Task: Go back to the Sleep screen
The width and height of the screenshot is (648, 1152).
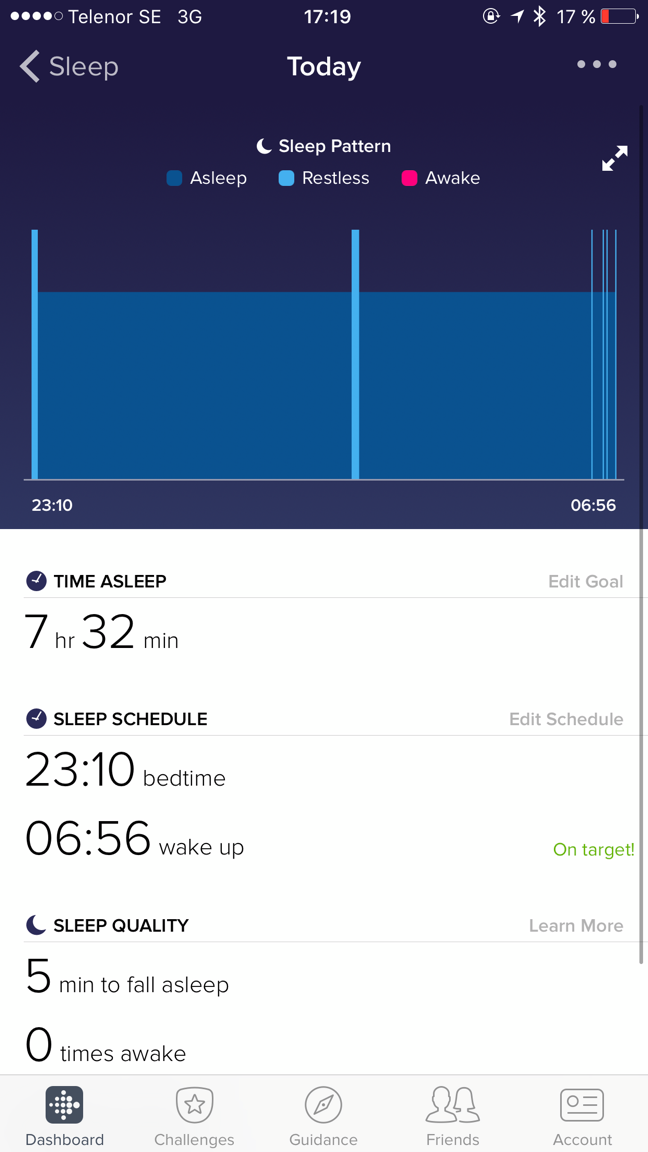Action: 68,67
